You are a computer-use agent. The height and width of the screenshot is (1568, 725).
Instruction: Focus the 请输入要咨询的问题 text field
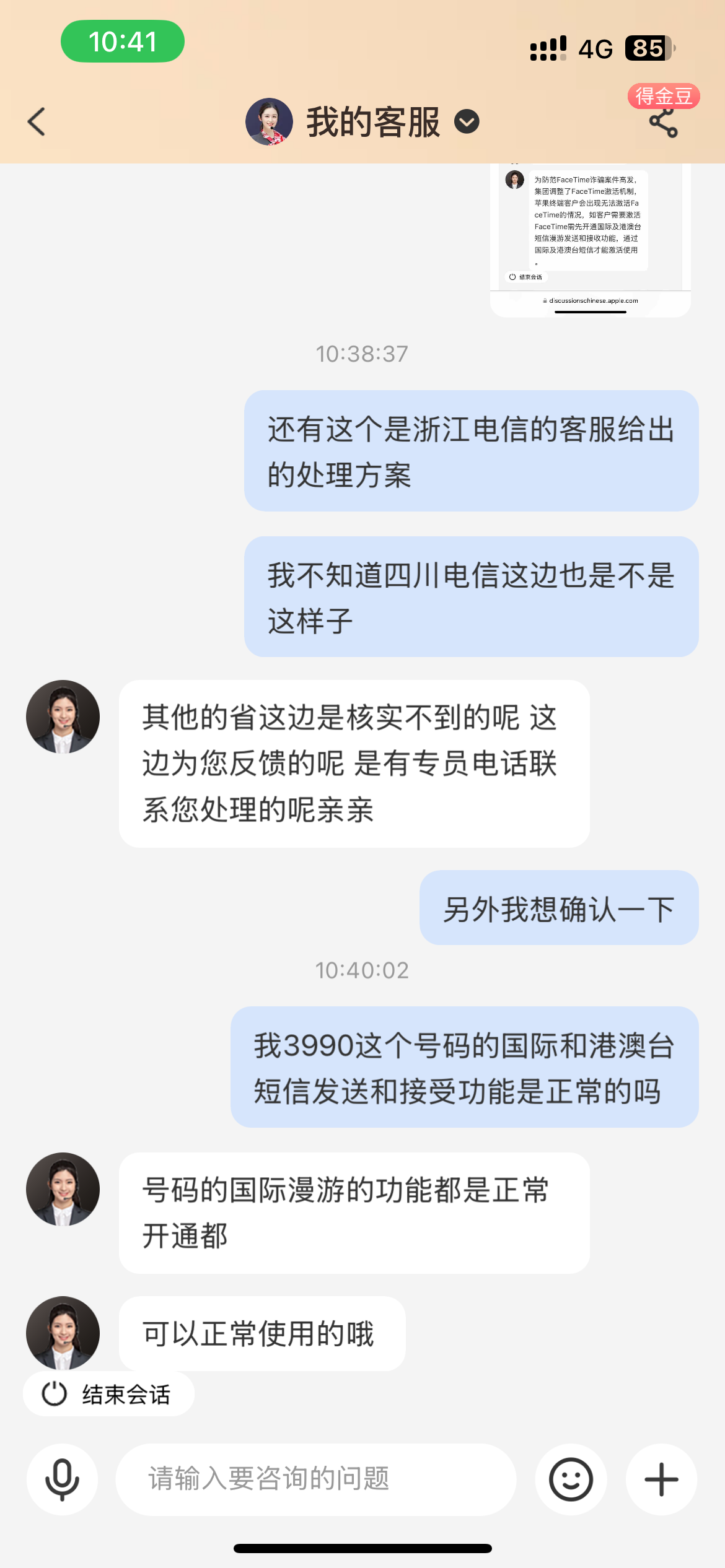(x=316, y=1479)
